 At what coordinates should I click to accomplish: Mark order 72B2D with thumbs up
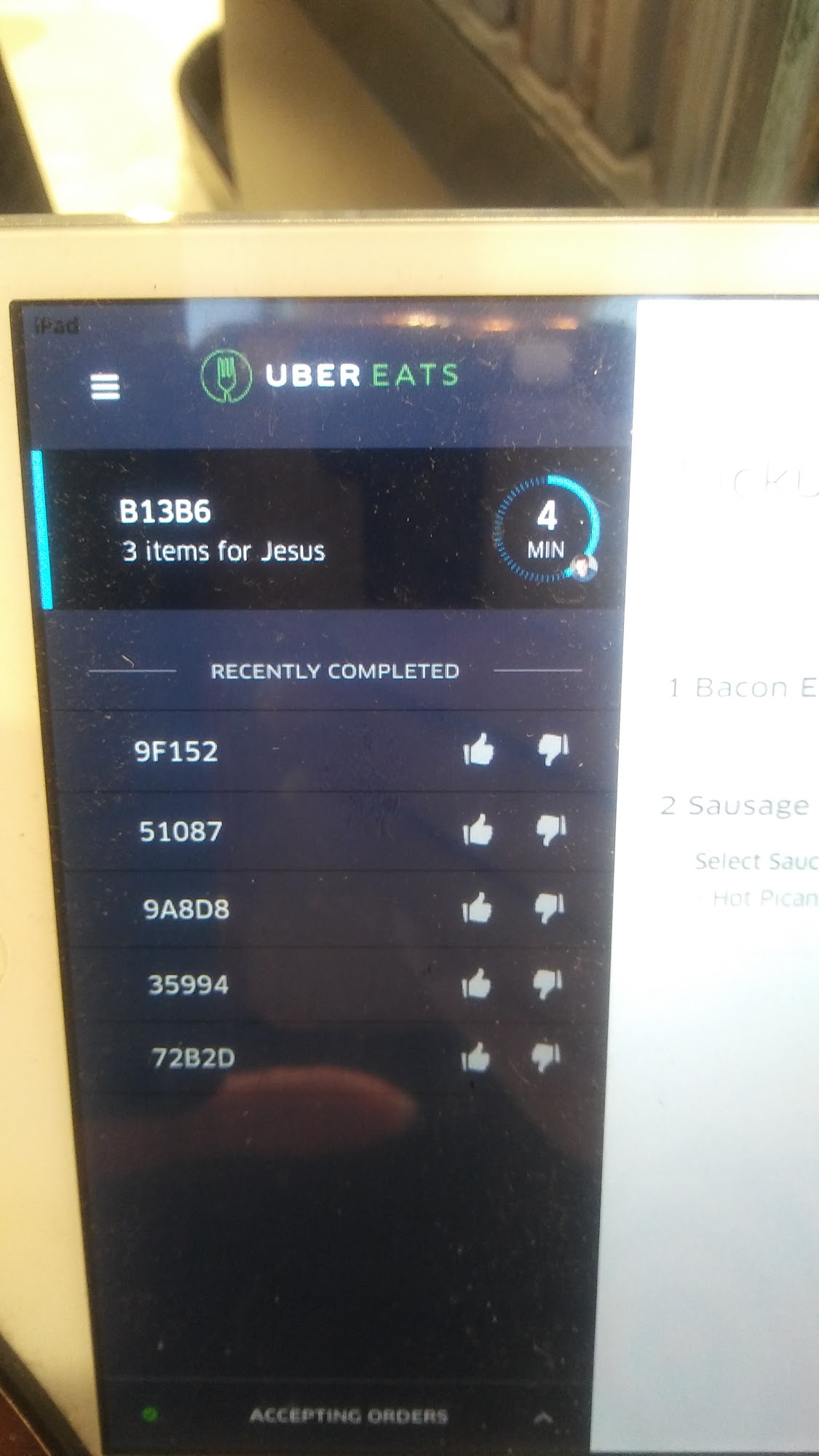(475, 1057)
